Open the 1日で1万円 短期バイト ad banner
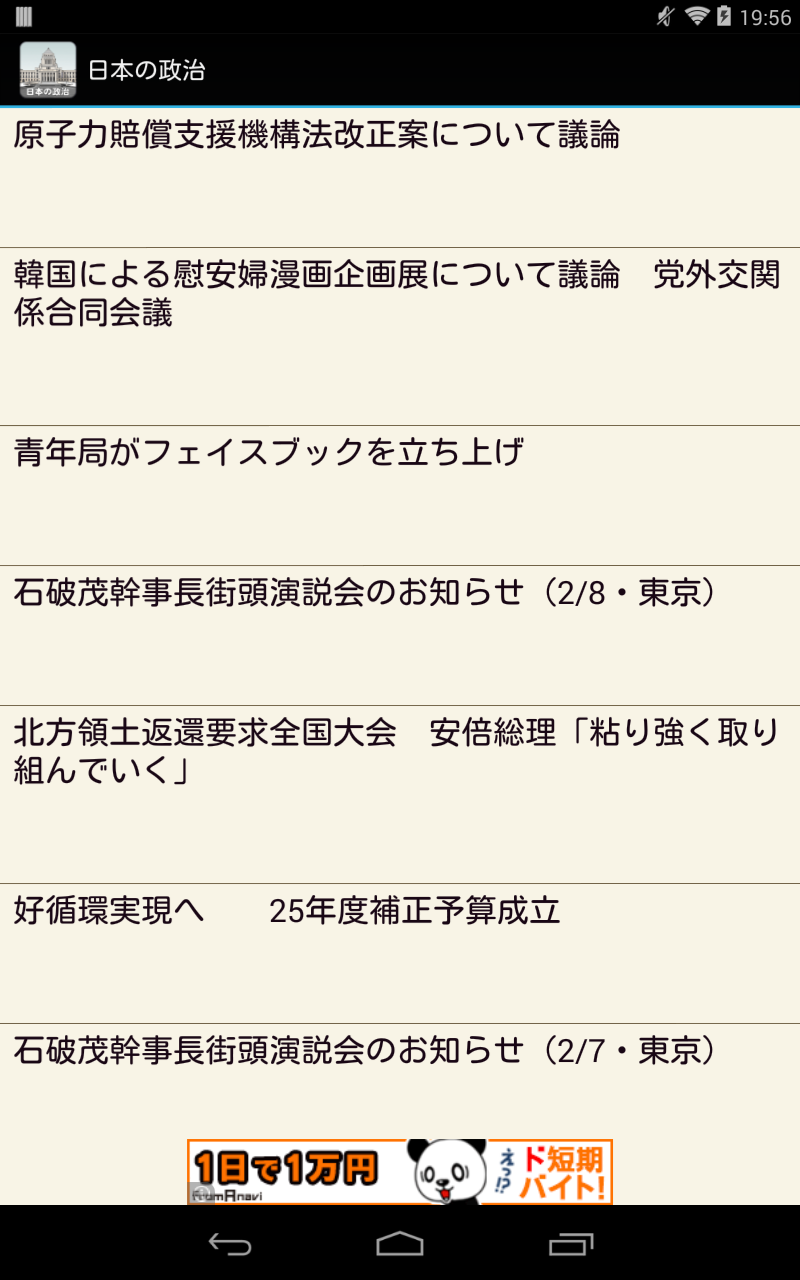 pyautogui.click(x=400, y=1172)
